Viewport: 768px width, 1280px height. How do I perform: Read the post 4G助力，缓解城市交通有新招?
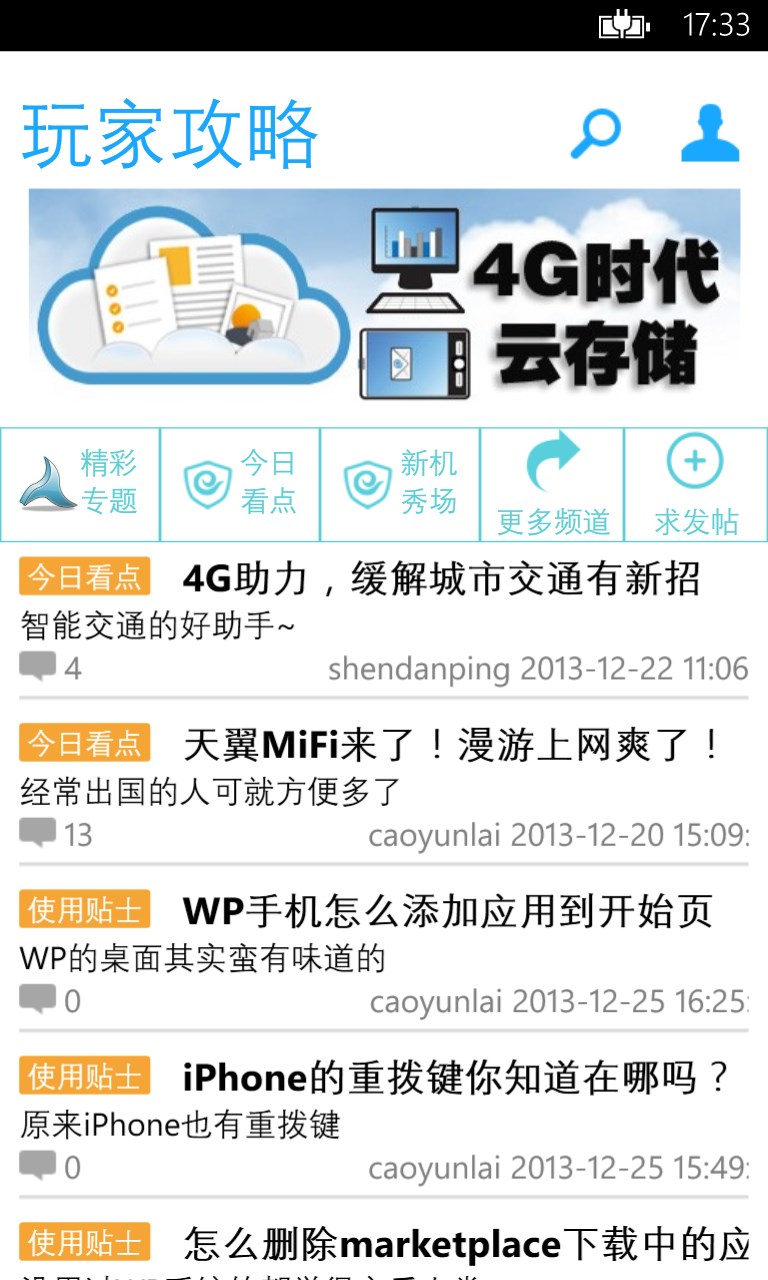(x=441, y=580)
